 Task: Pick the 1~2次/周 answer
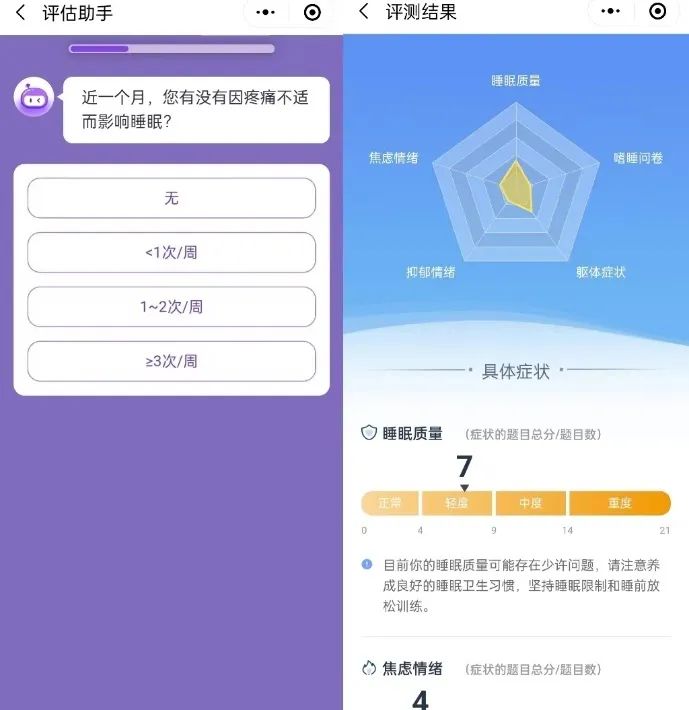pyautogui.click(x=171, y=307)
